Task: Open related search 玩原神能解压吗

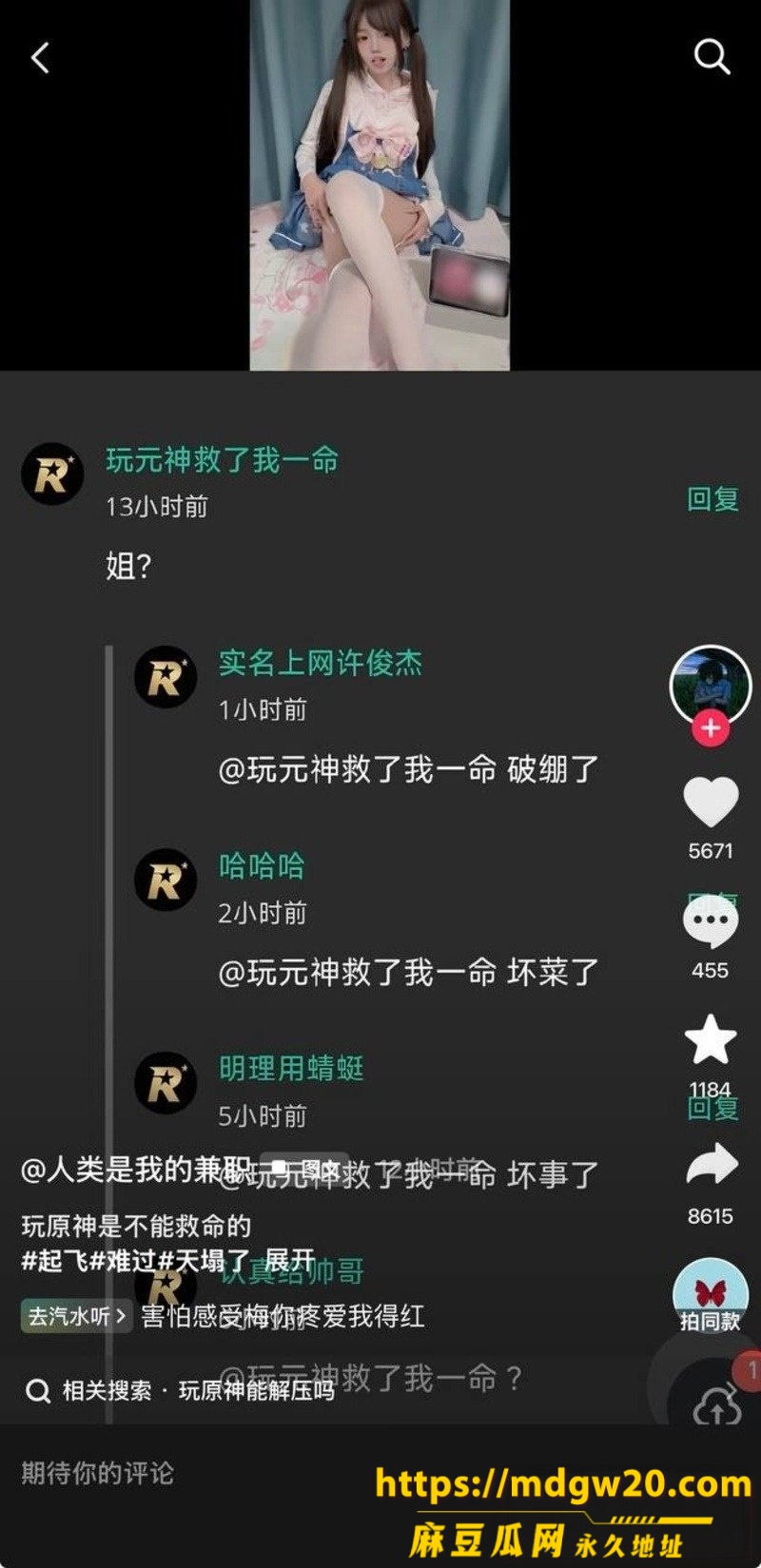Action: [257, 1390]
